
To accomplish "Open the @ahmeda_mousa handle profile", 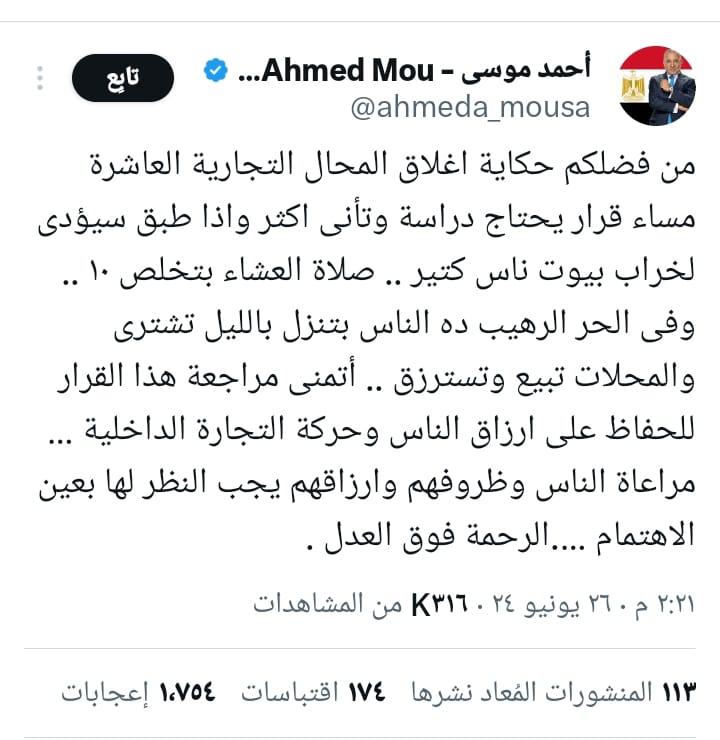I will [x=470, y=107].
